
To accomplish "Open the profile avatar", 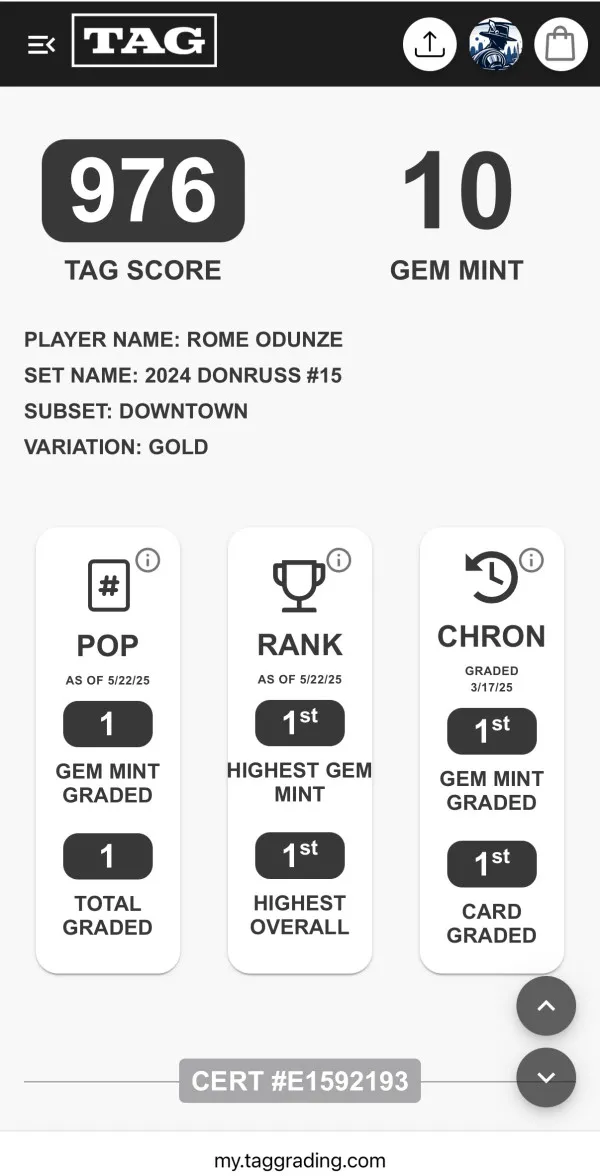I will (x=495, y=44).
